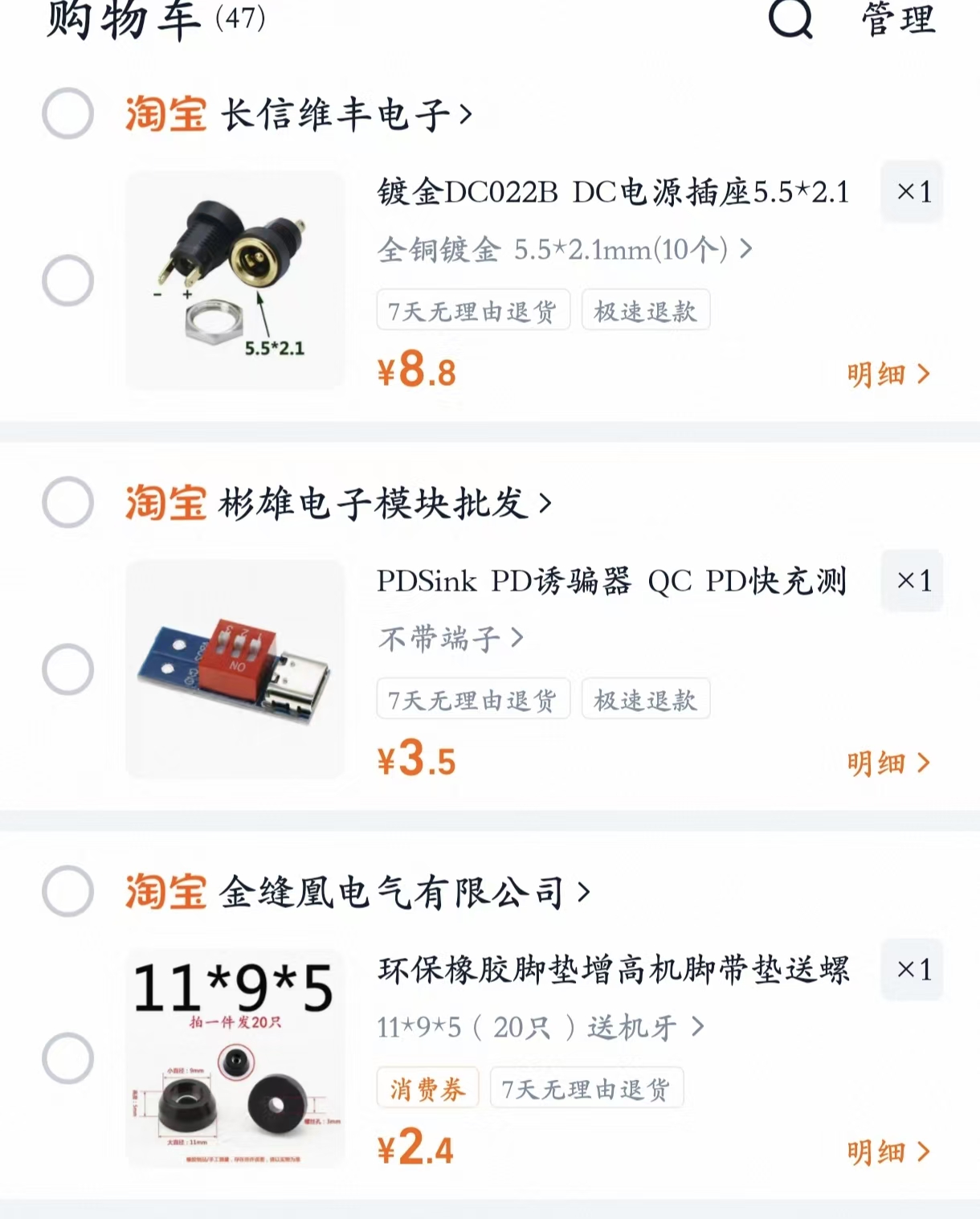Select all items from 彬雄电子模块批发 shop
This screenshot has width=980, height=1219.
point(68,502)
